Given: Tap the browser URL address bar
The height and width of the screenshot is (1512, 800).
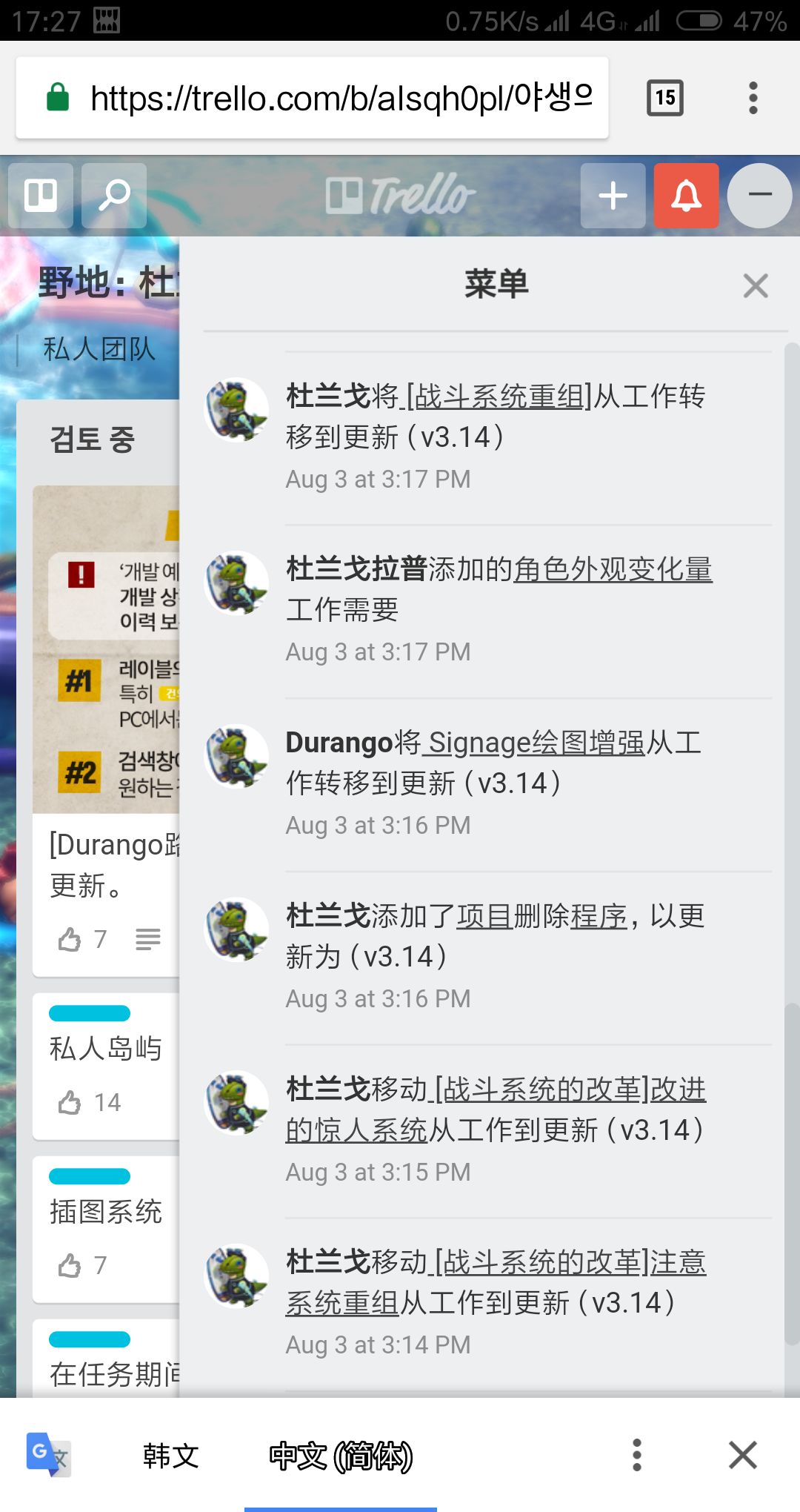Looking at the screenshot, I should (x=312, y=98).
